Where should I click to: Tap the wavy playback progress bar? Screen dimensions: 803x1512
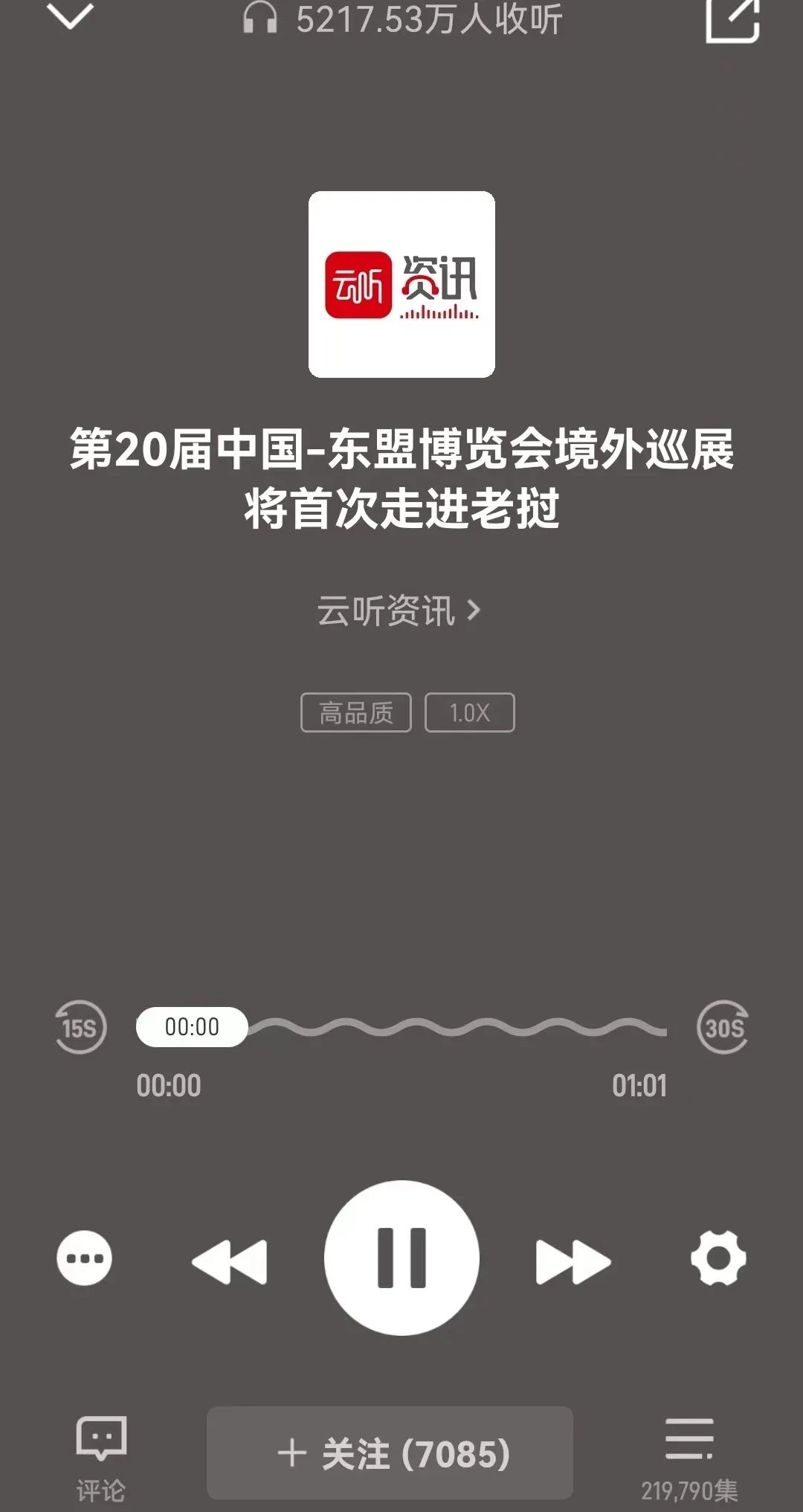(x=457, y=1028)
